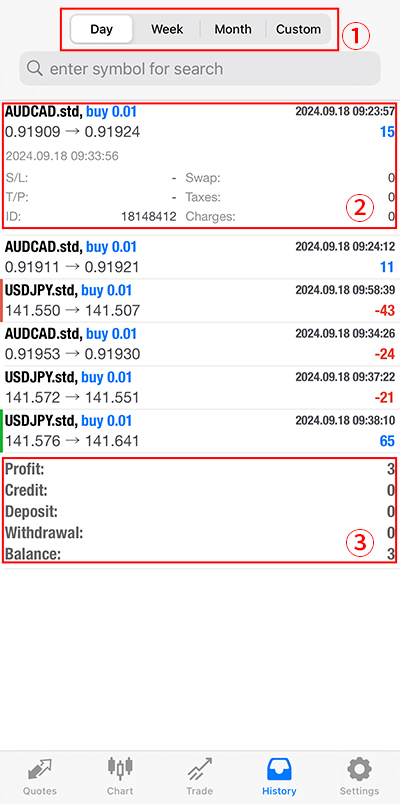Open the Settings tab

[359, 777]
